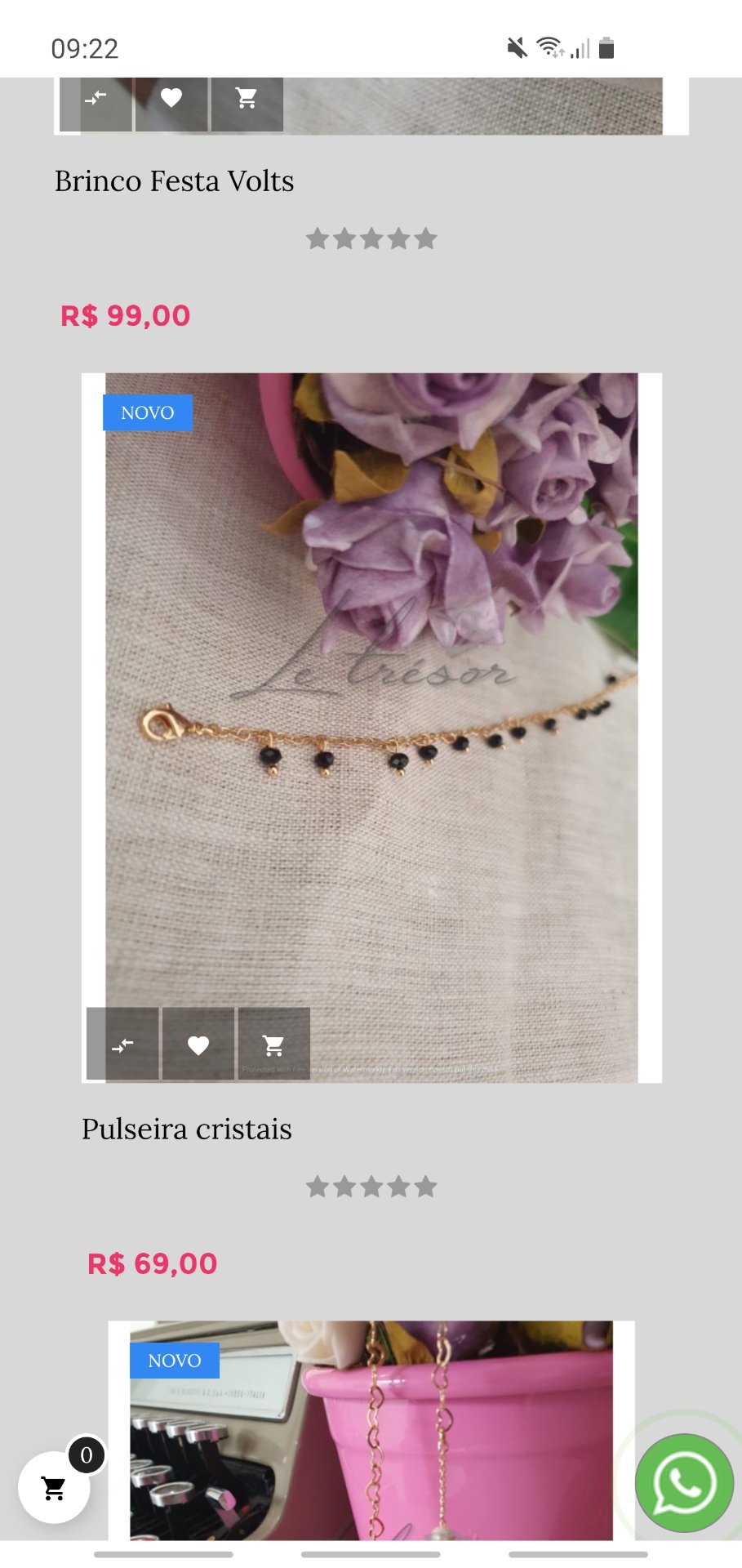Compare the Brinco Festa Volts product
Image resolution: width=742 pixels, height=1568 pixels.
[x=96, y=99]
